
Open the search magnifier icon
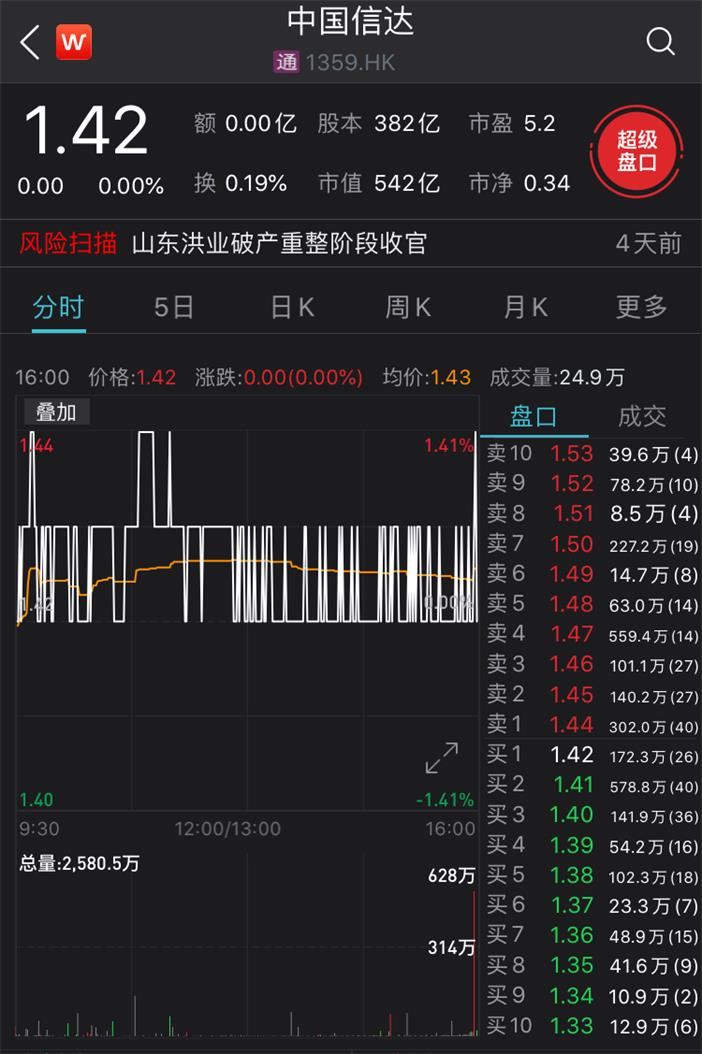[660, 42]
